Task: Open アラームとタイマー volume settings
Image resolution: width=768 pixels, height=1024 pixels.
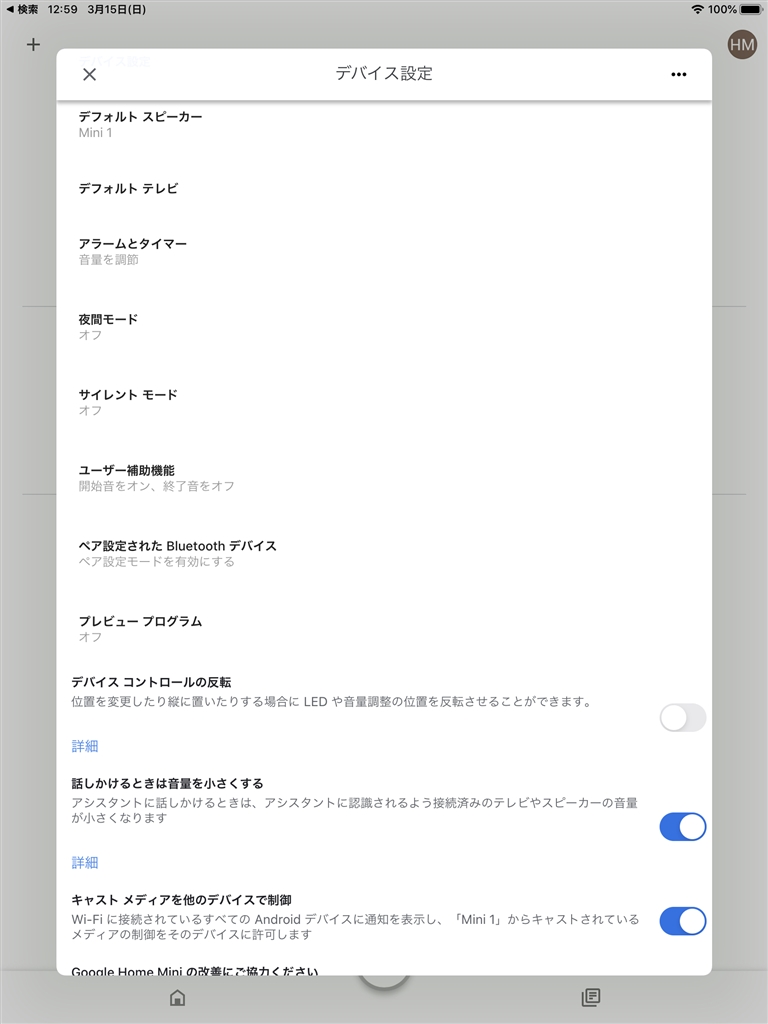Action: tap(132, 251)
